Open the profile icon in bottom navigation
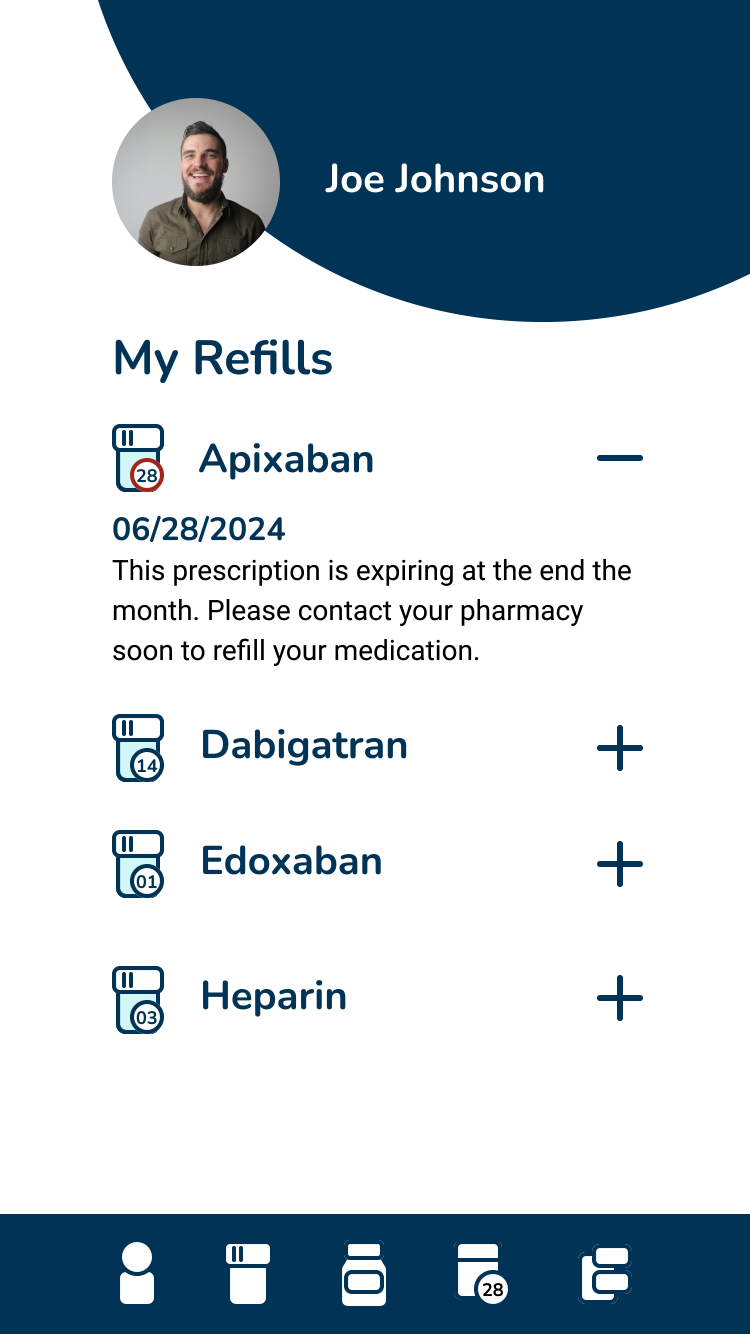 click(136, 1274)
